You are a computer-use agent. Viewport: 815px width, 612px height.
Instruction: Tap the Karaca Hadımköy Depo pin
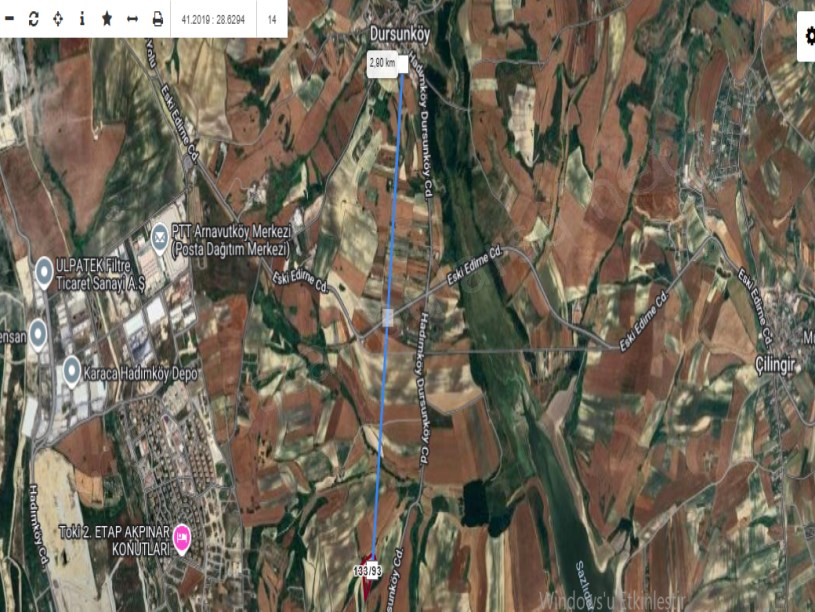(x=71, y=372)
